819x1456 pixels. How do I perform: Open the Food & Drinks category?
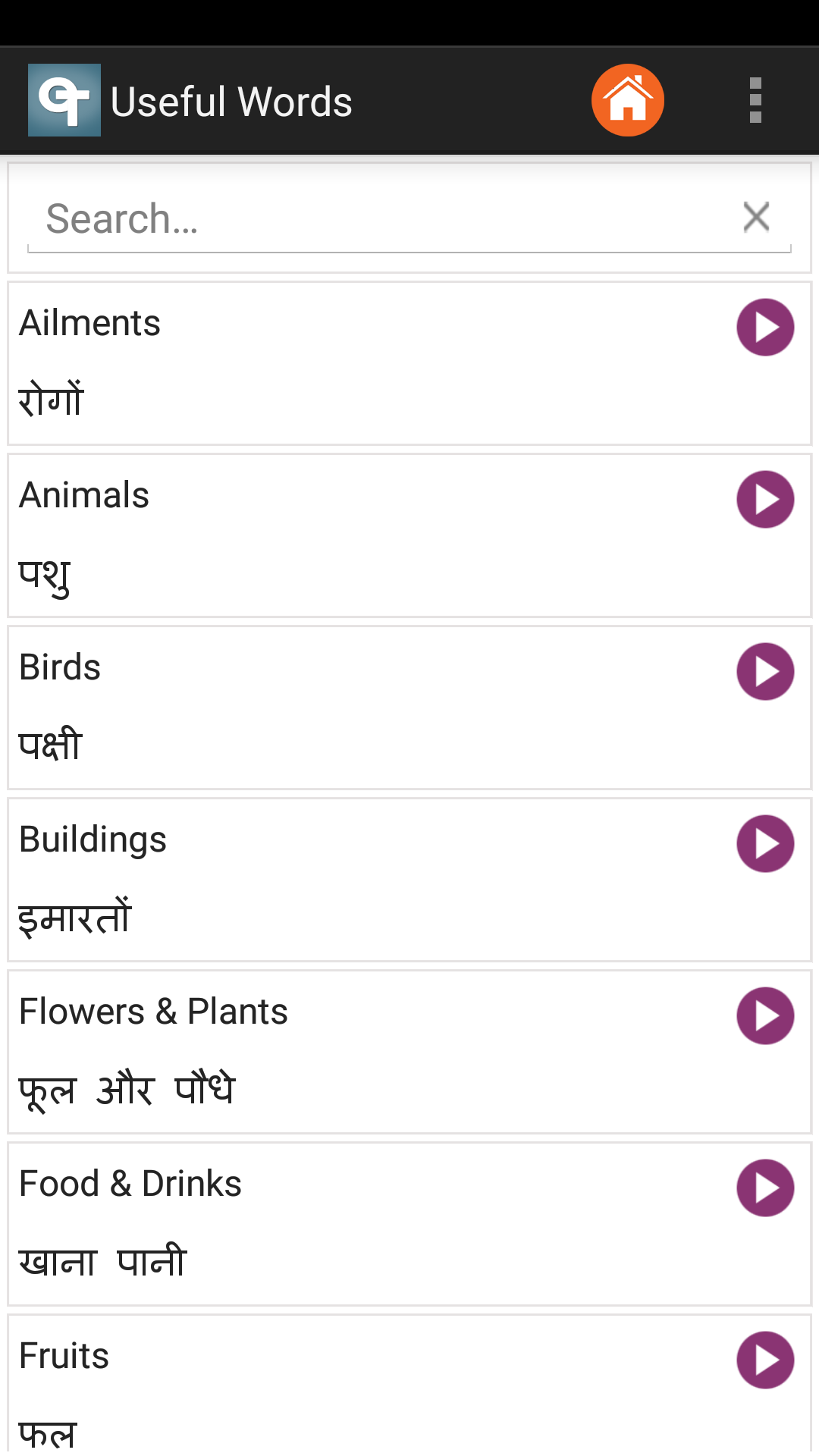tap(409, 1224)
